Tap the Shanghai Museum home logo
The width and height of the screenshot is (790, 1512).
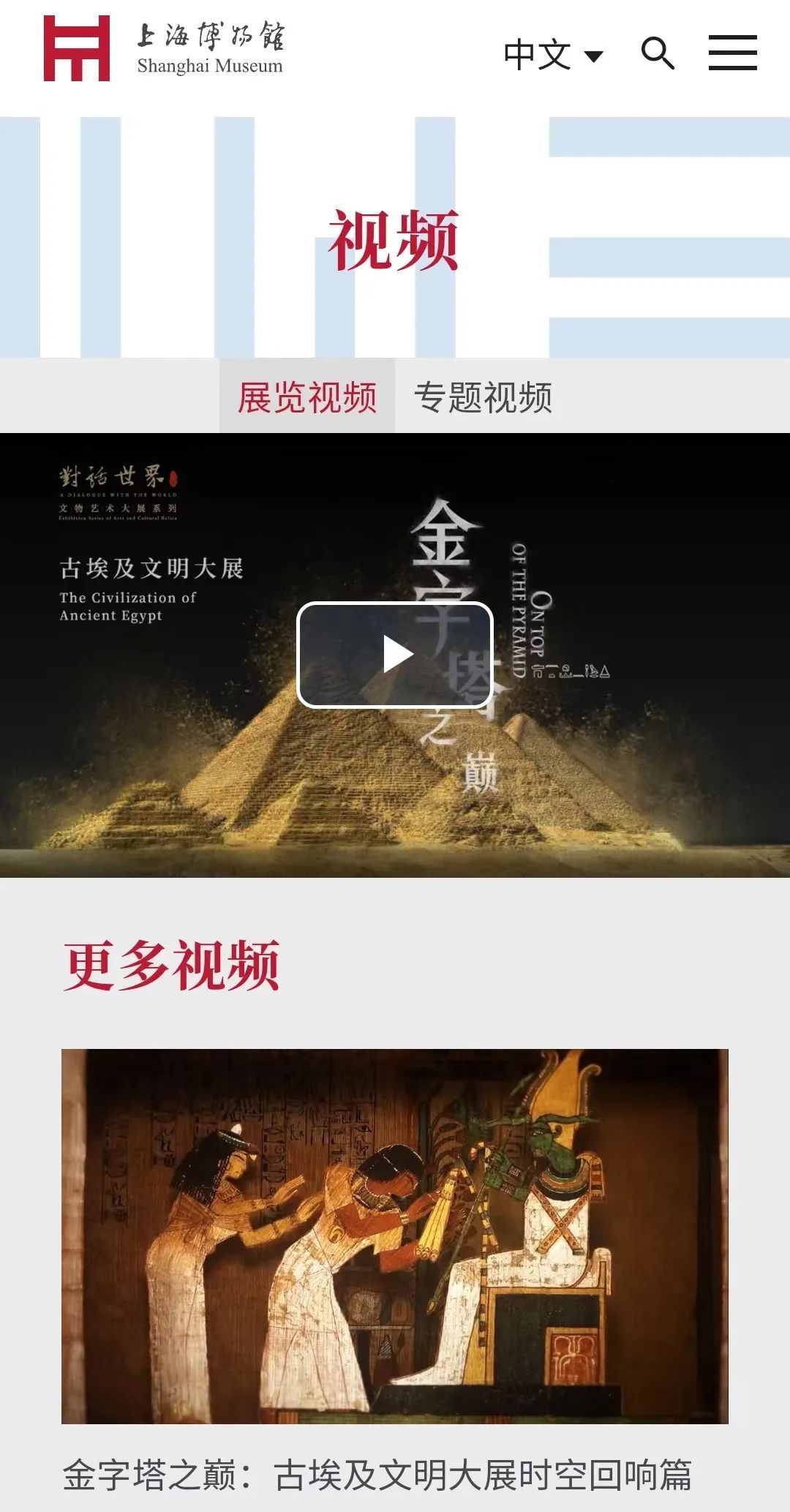coord(162,48)
